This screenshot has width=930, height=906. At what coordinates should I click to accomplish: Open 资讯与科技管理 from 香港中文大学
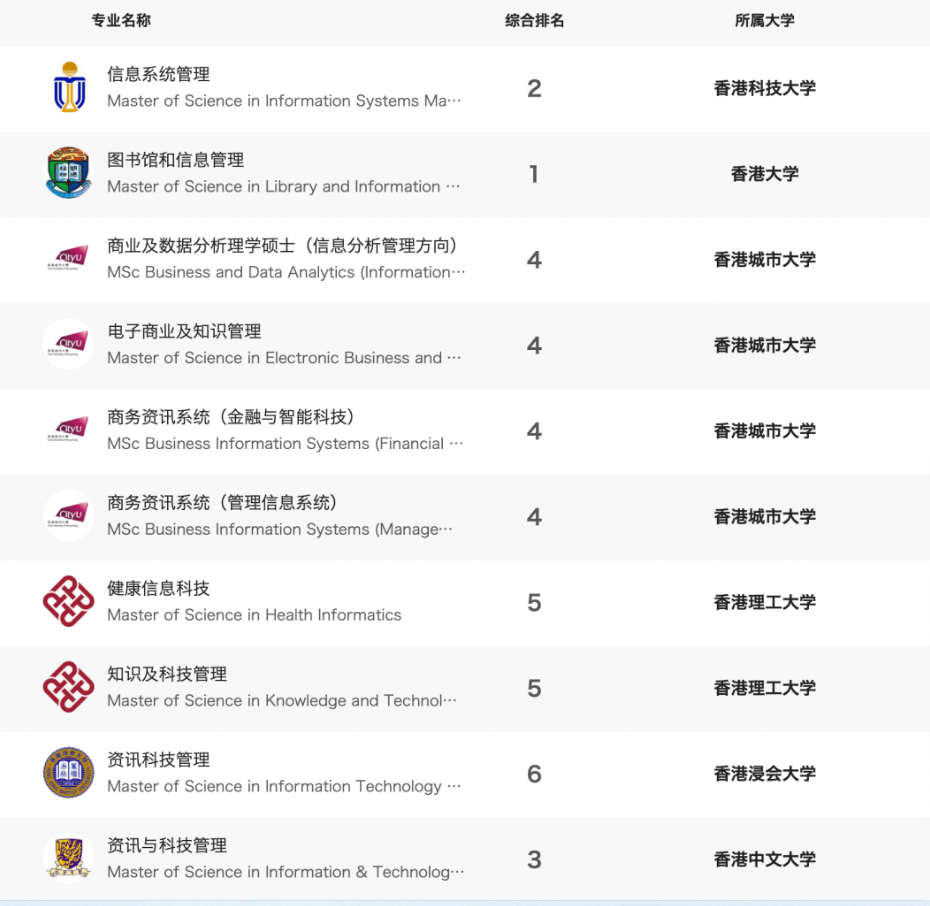167,846
